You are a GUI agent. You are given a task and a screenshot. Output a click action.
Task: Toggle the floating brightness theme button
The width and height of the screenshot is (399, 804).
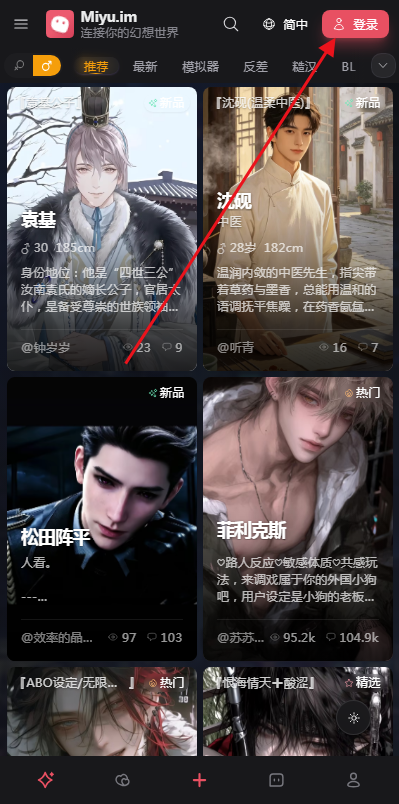pos(353,718)
